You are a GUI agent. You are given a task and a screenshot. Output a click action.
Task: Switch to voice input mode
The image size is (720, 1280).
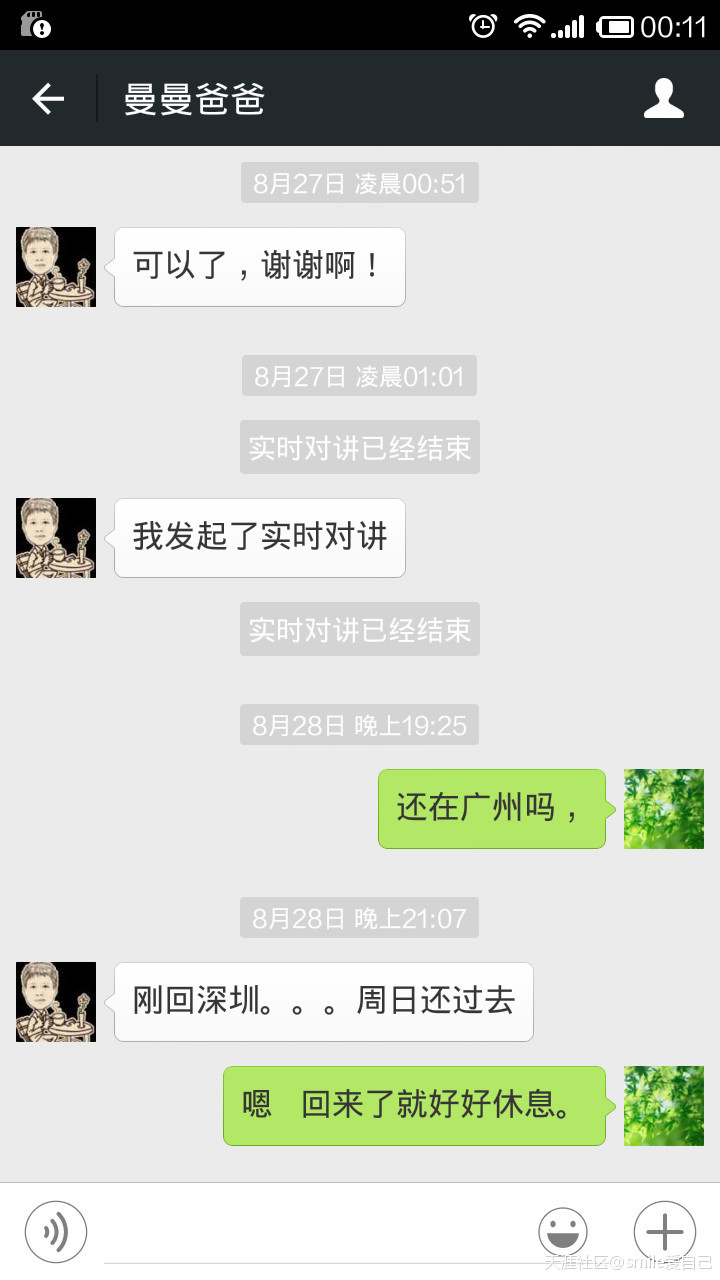(56, 1231)
